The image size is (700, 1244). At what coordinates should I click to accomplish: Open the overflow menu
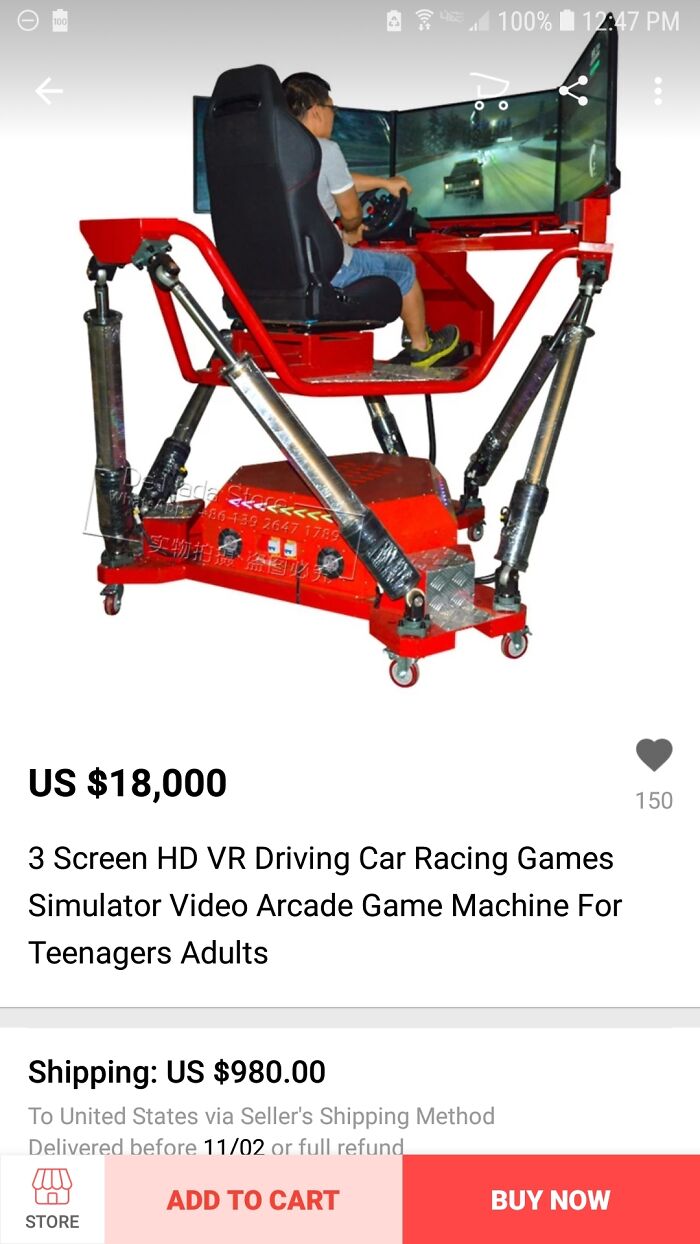tap(657, 92)
